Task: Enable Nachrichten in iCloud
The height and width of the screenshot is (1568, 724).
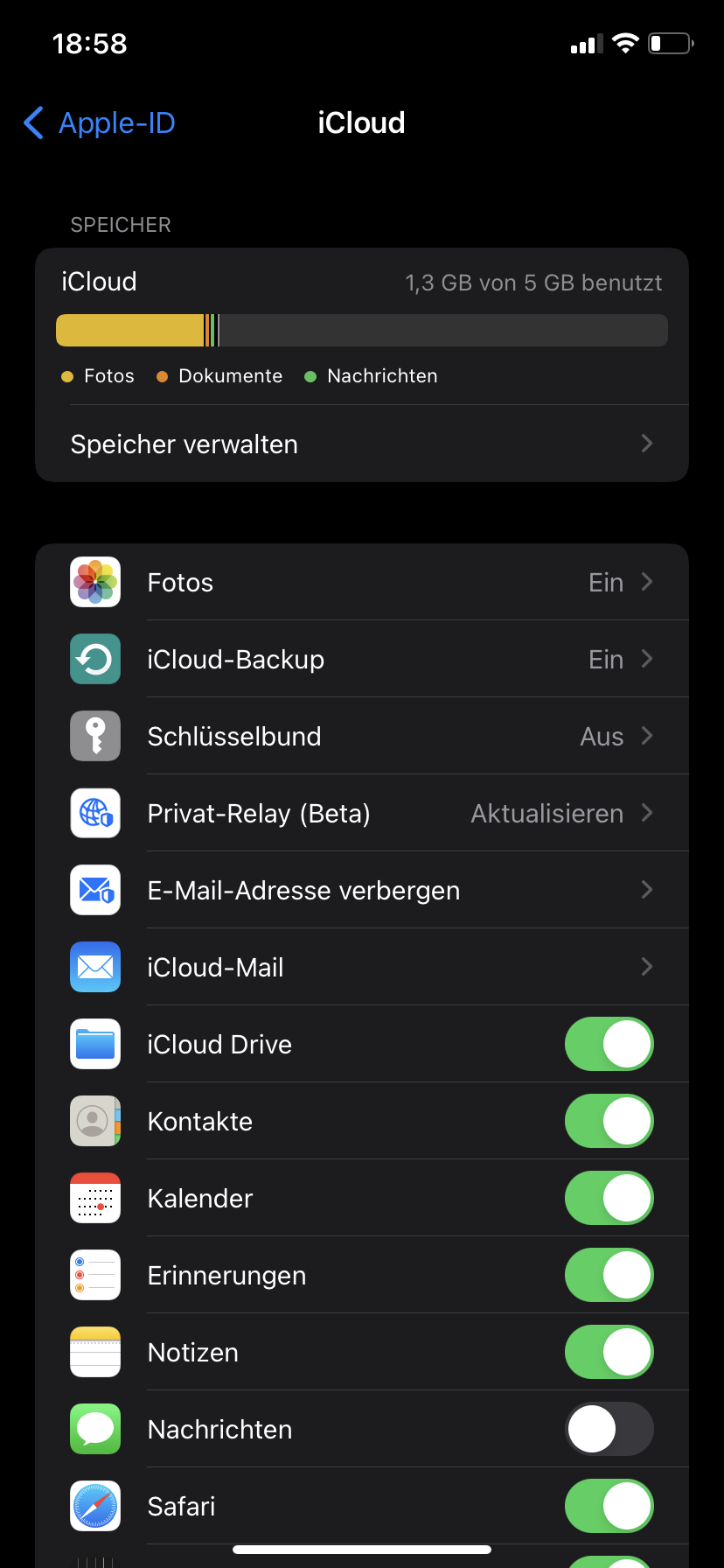Action: (x=609, y=1429)
